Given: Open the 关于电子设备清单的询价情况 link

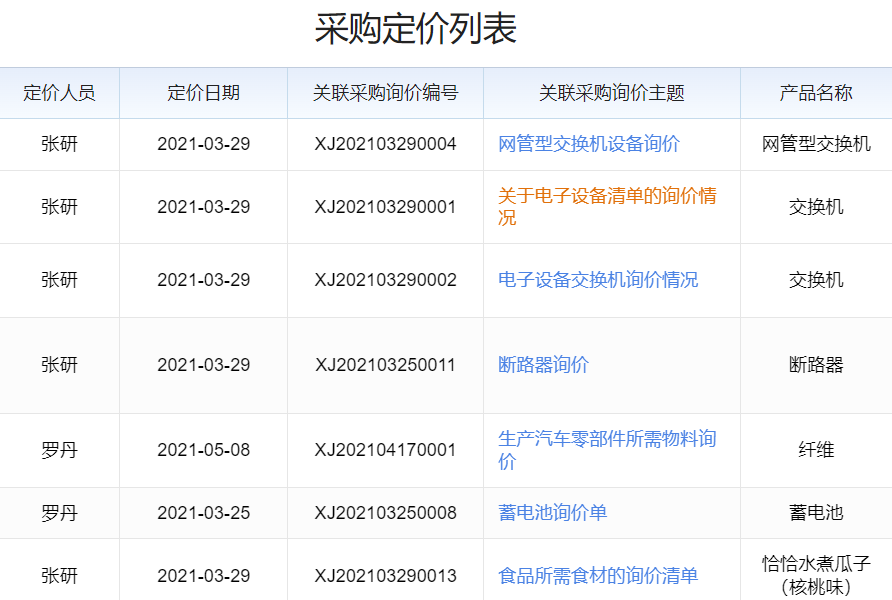Looking at the screenshot, I should [x=607, y=196].
